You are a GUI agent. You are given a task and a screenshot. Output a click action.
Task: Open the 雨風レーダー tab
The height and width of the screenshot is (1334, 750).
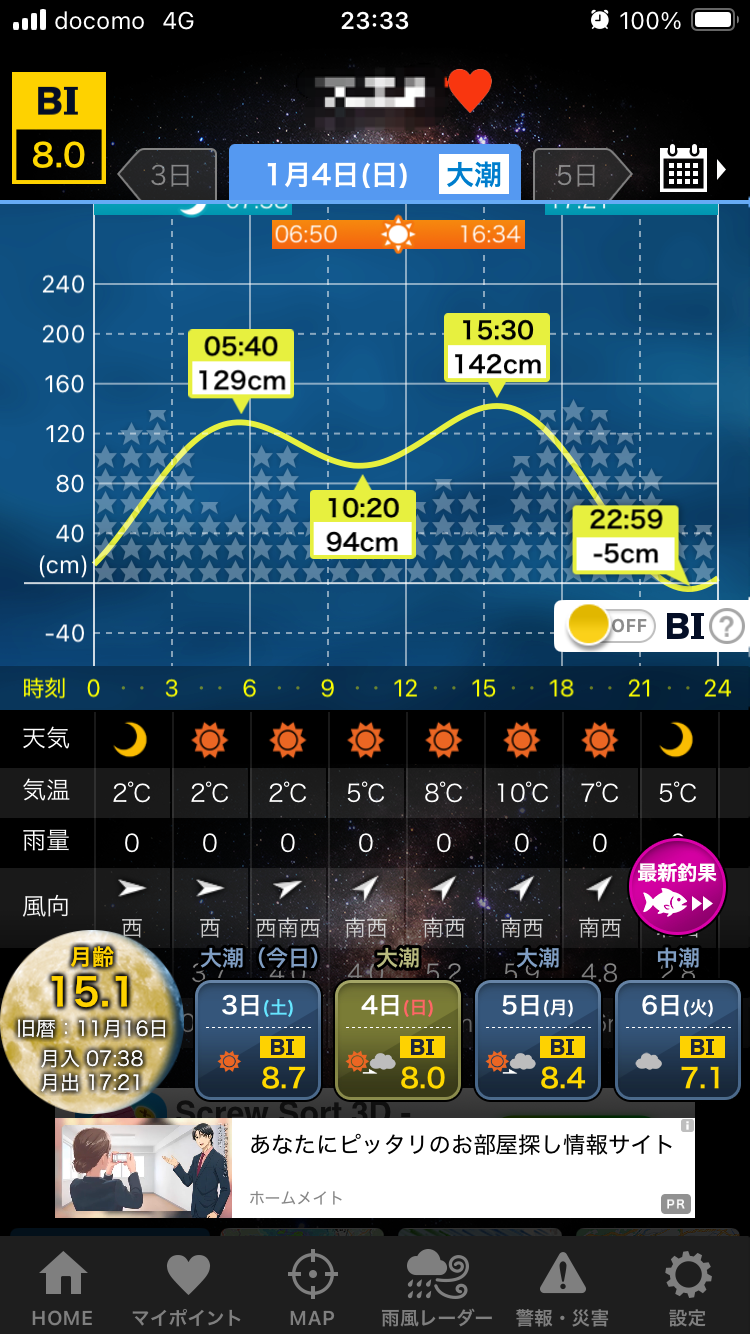pyautogui.click(x=437, y=1288)
